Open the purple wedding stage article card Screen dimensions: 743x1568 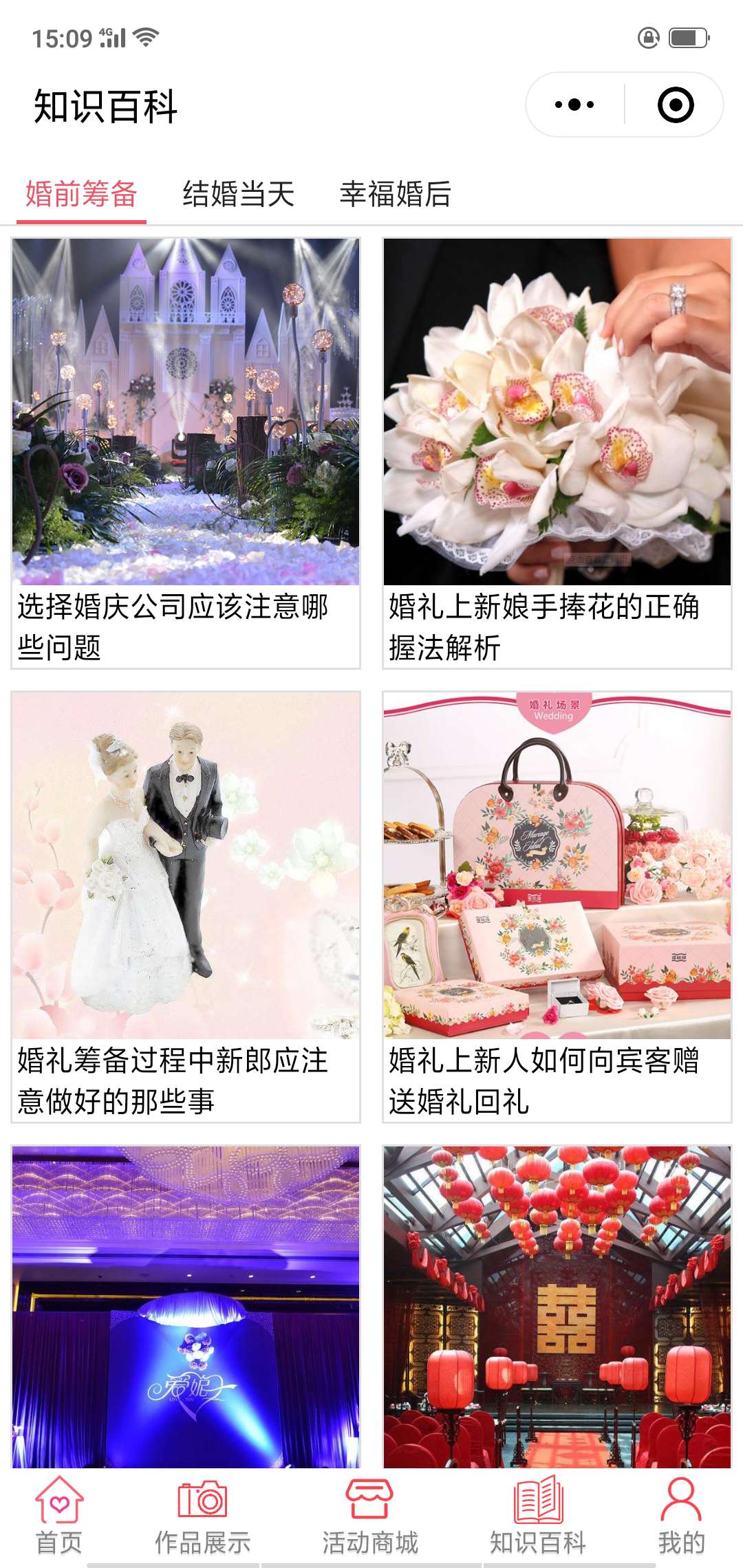pyautogui.click(x=186, y=1307)
